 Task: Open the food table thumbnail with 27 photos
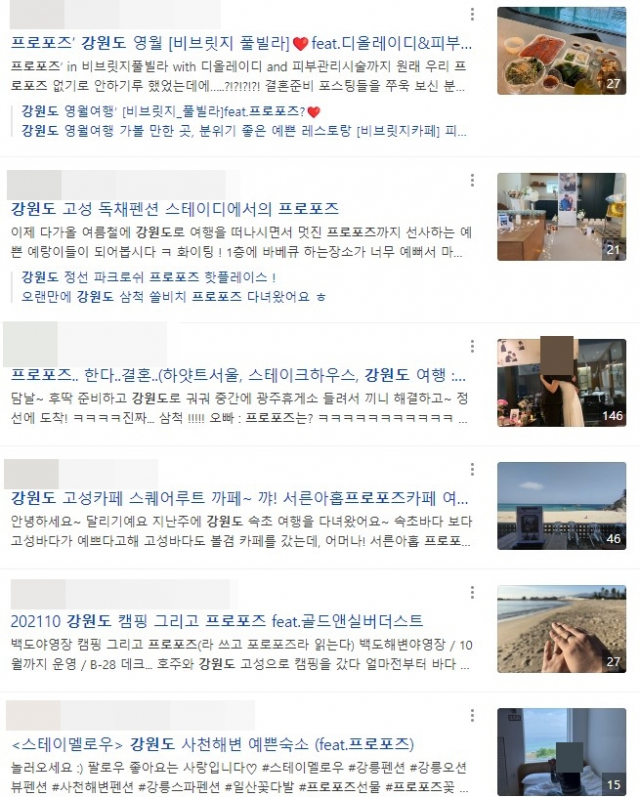pyautogui.click(x=561, y=51)
